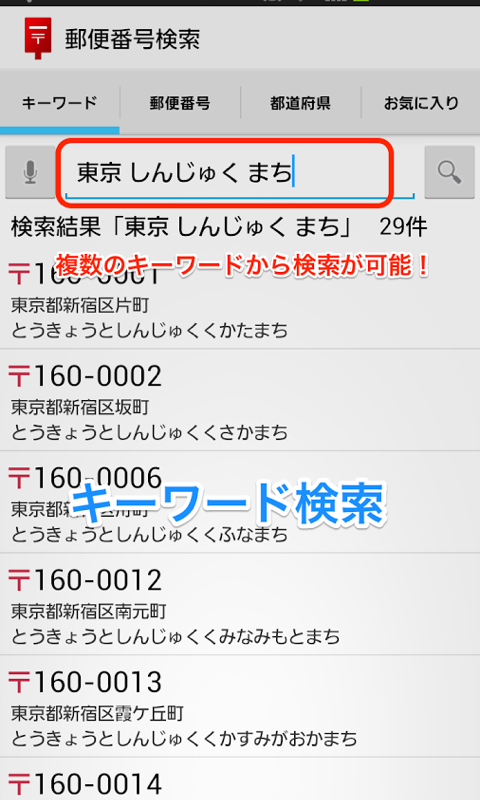Open the 160-0006 ふなまち result

pos(240,503)
